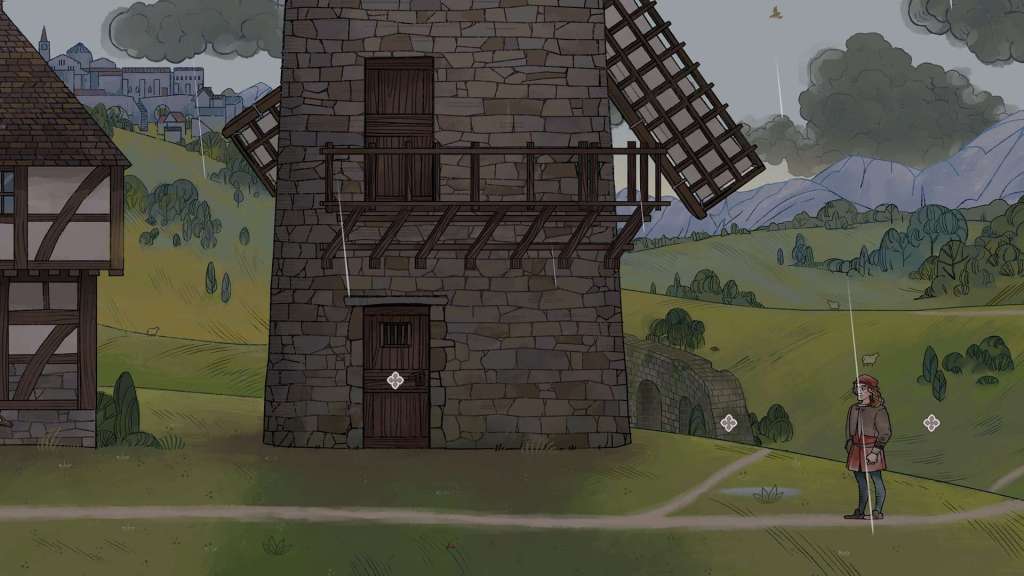This screenshot has height=576, width=1024.
Task: Tap the interaction marker right of the character
Action: pos(932,423)
